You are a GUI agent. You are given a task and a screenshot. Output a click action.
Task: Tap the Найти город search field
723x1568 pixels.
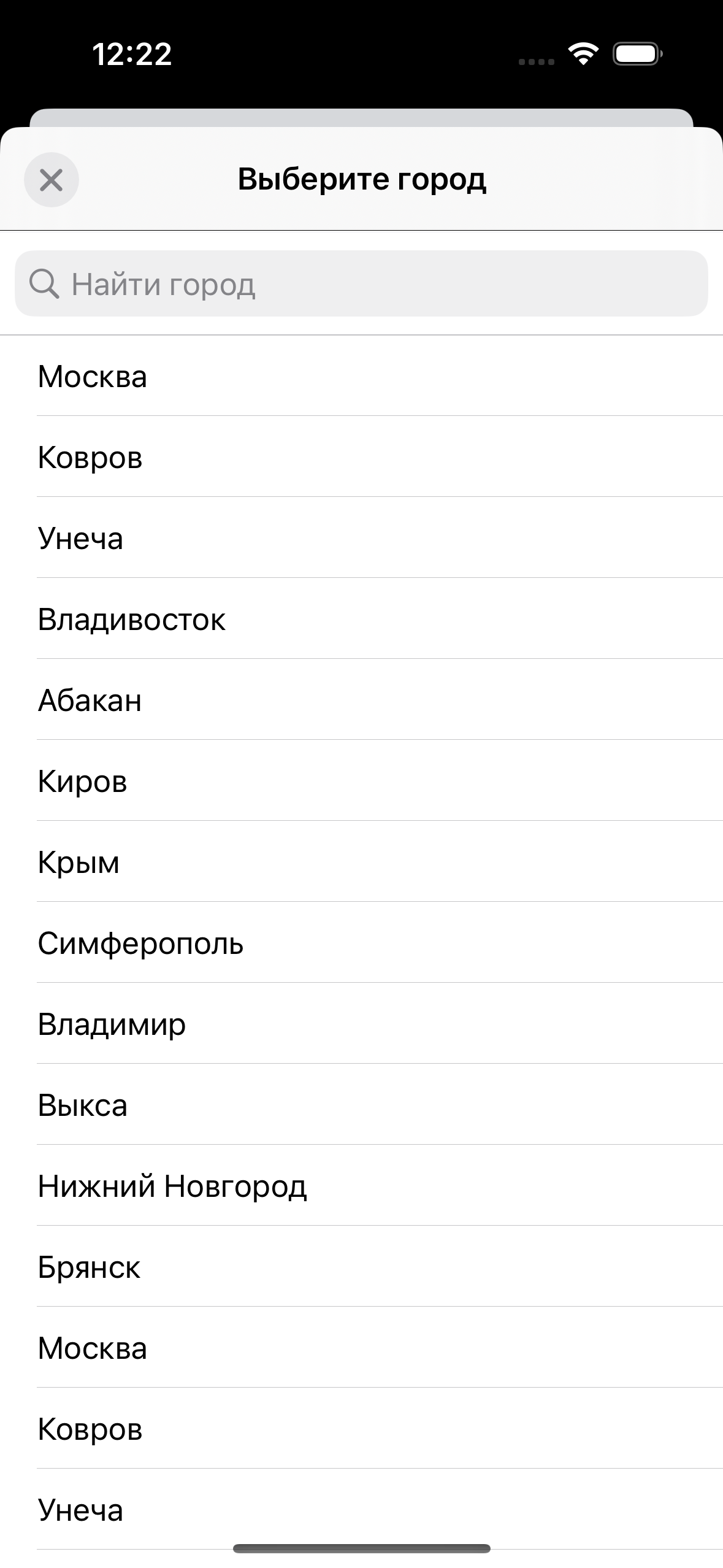[361, 283]
